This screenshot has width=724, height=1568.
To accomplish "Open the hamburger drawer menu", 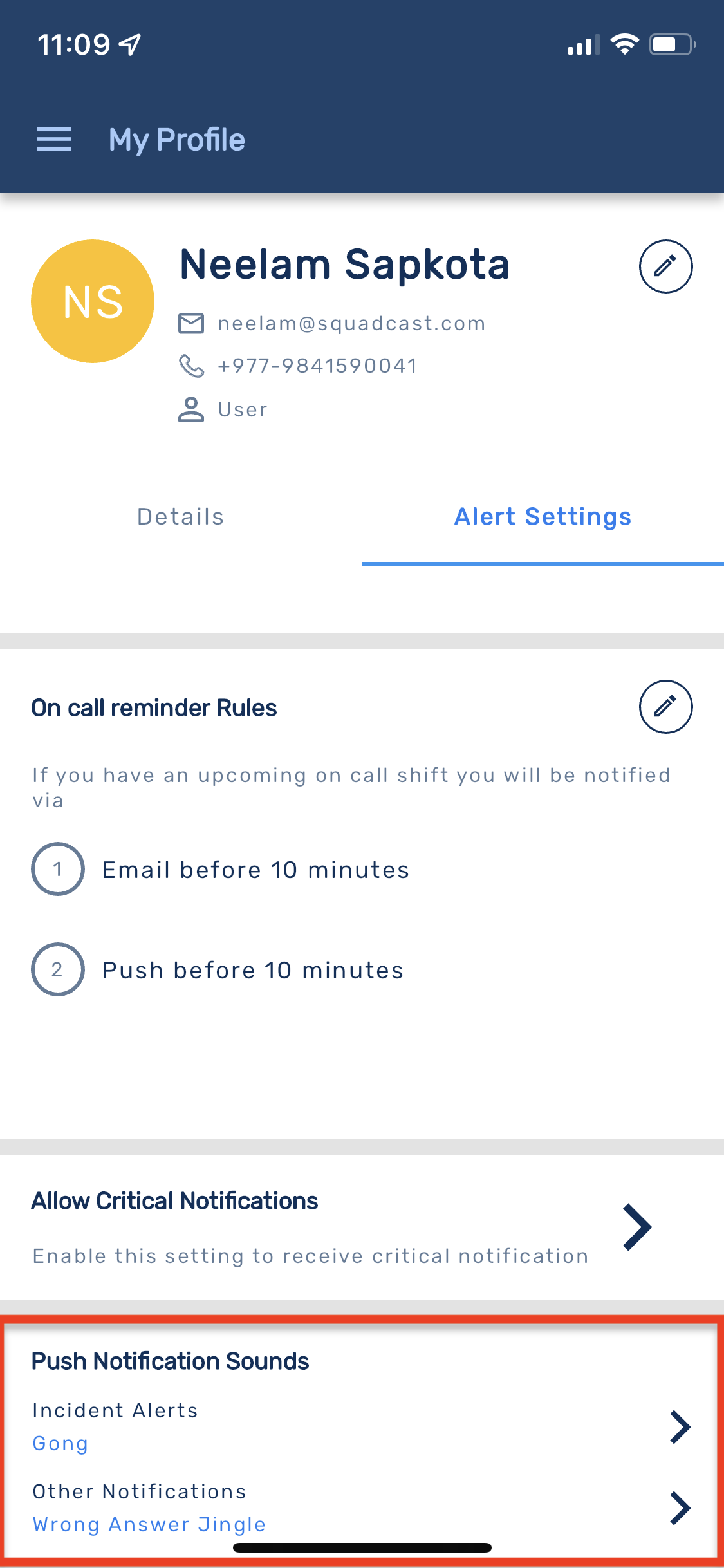I will (x=54, y=140).
